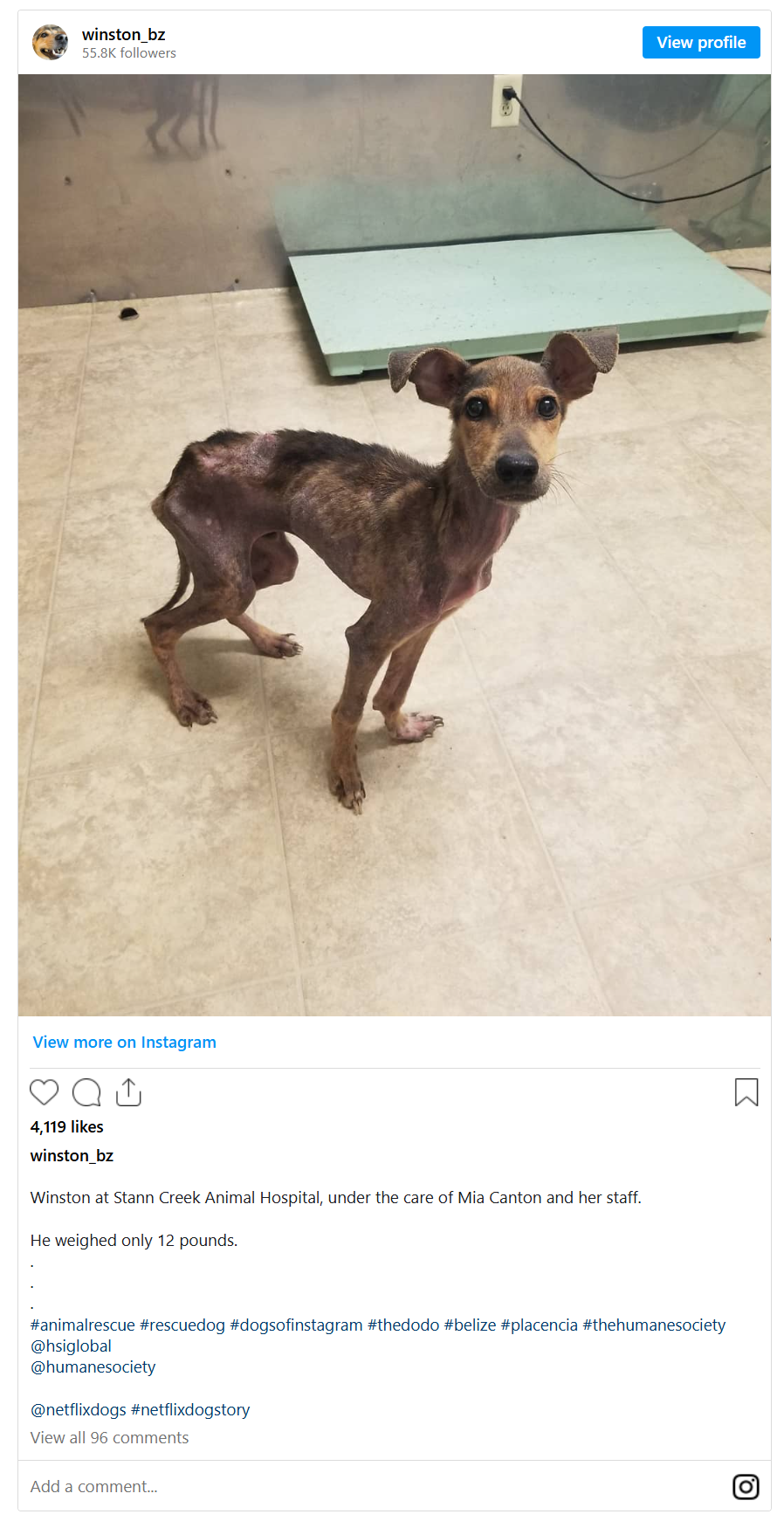This screenshot has width=784, height=1528.
Task: Open @humanesociety mention
Action: pyautogui.click(x=93, y=1366)
